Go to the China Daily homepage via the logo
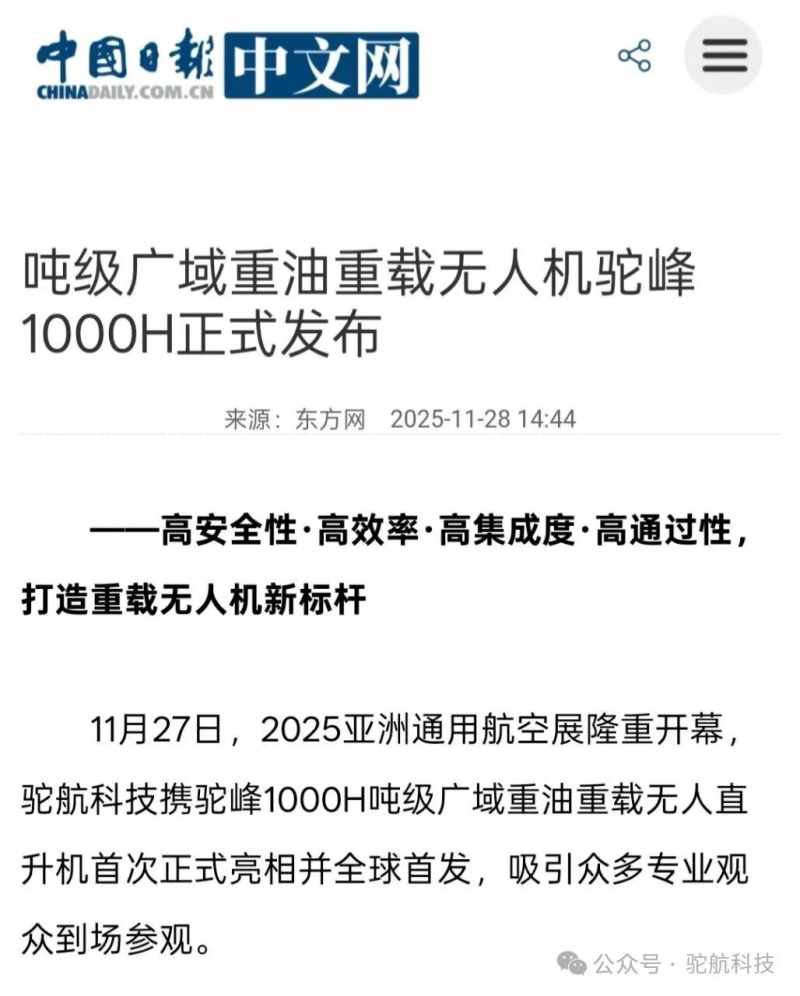 click(x=228, y=65)
